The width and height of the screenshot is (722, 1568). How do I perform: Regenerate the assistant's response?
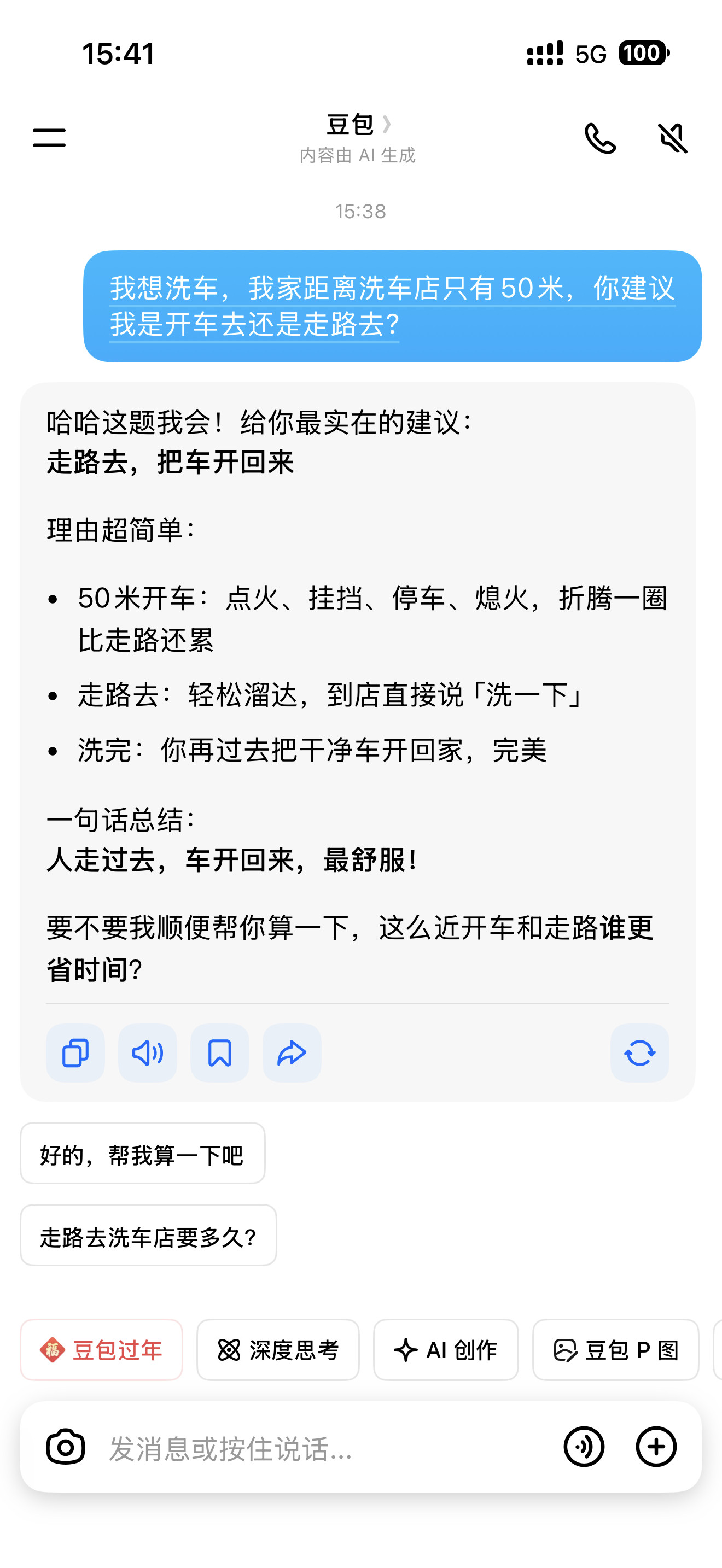[641, 1052]
